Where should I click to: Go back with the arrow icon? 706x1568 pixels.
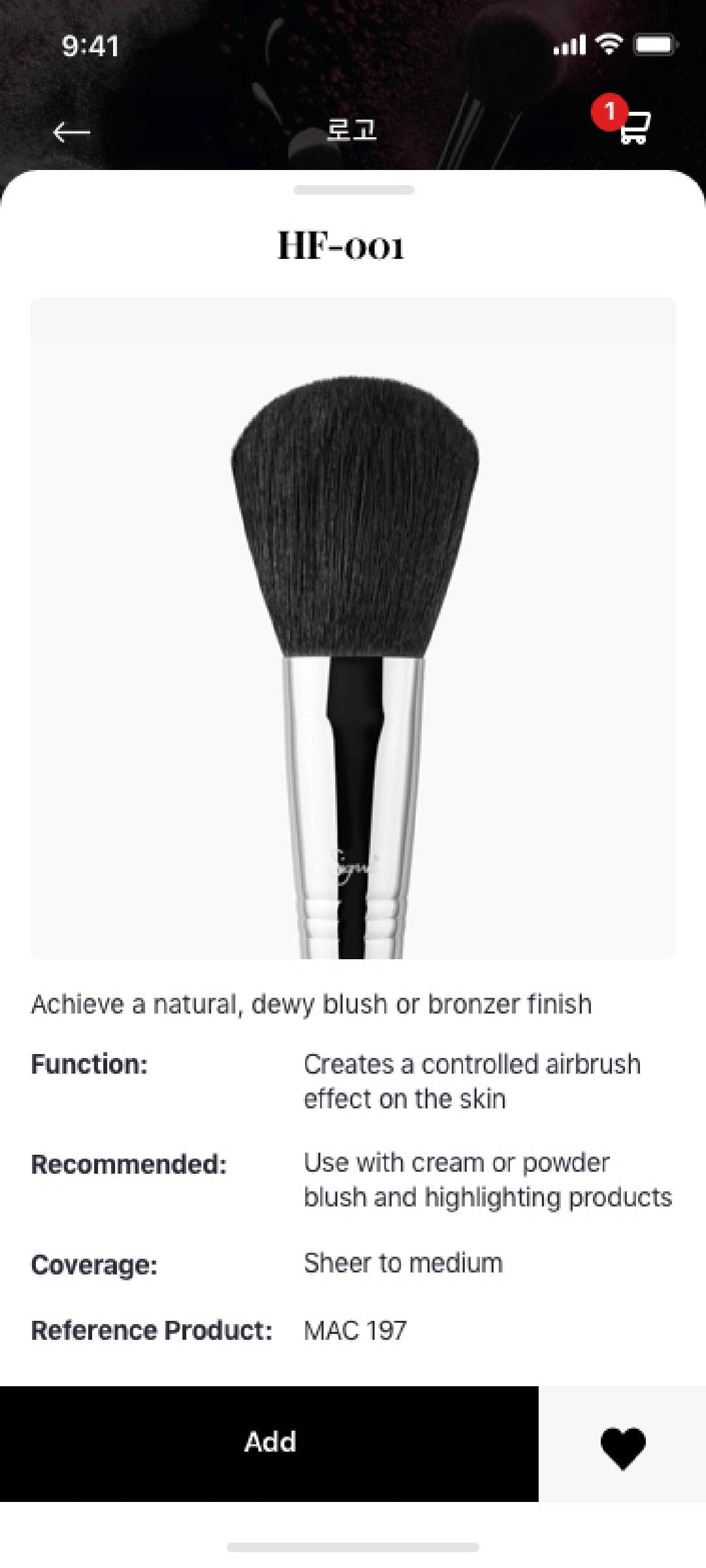tap(71, 132)
